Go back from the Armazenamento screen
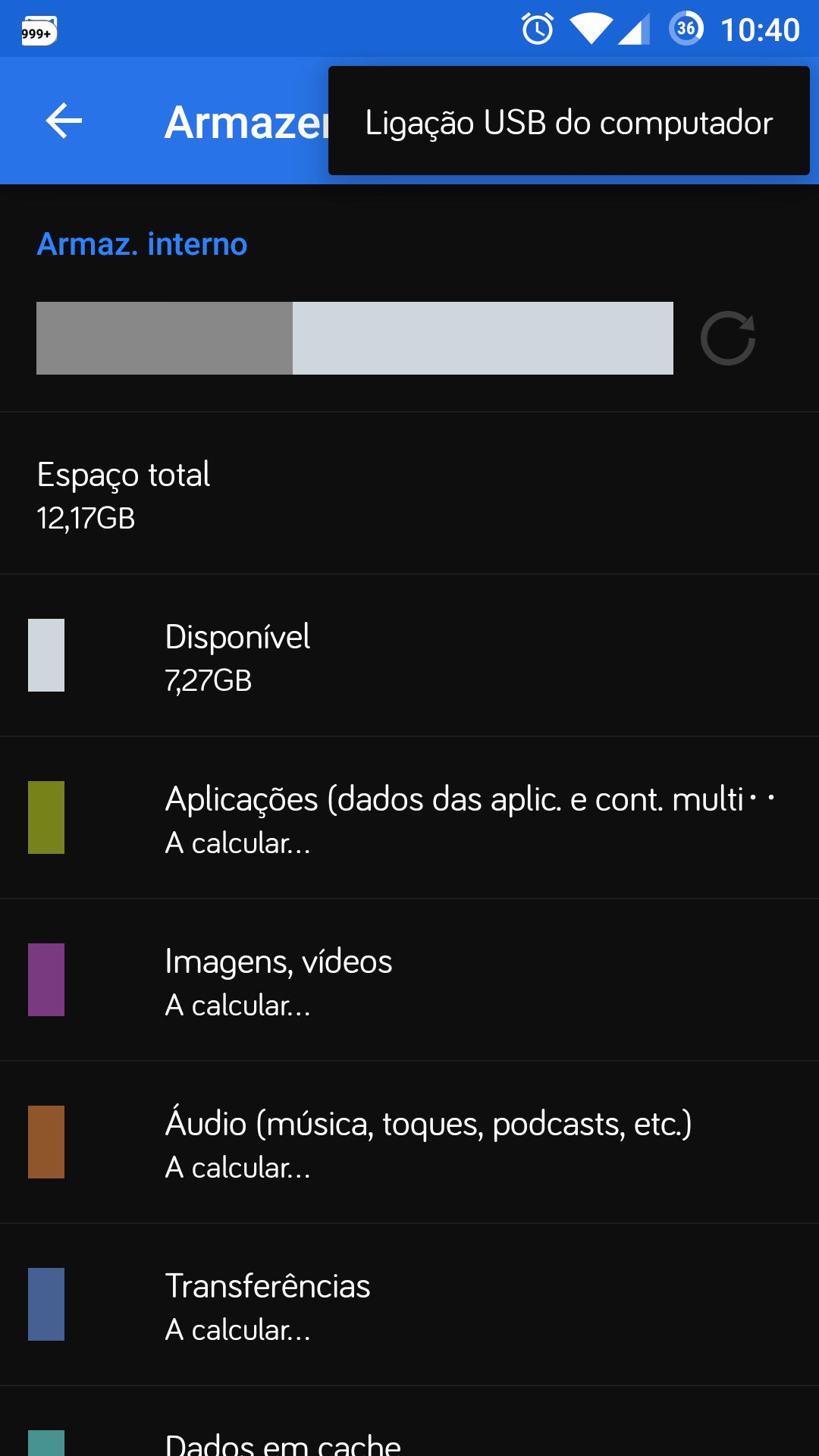Viewport: 819px width, 1456px height. pos(64,121)
